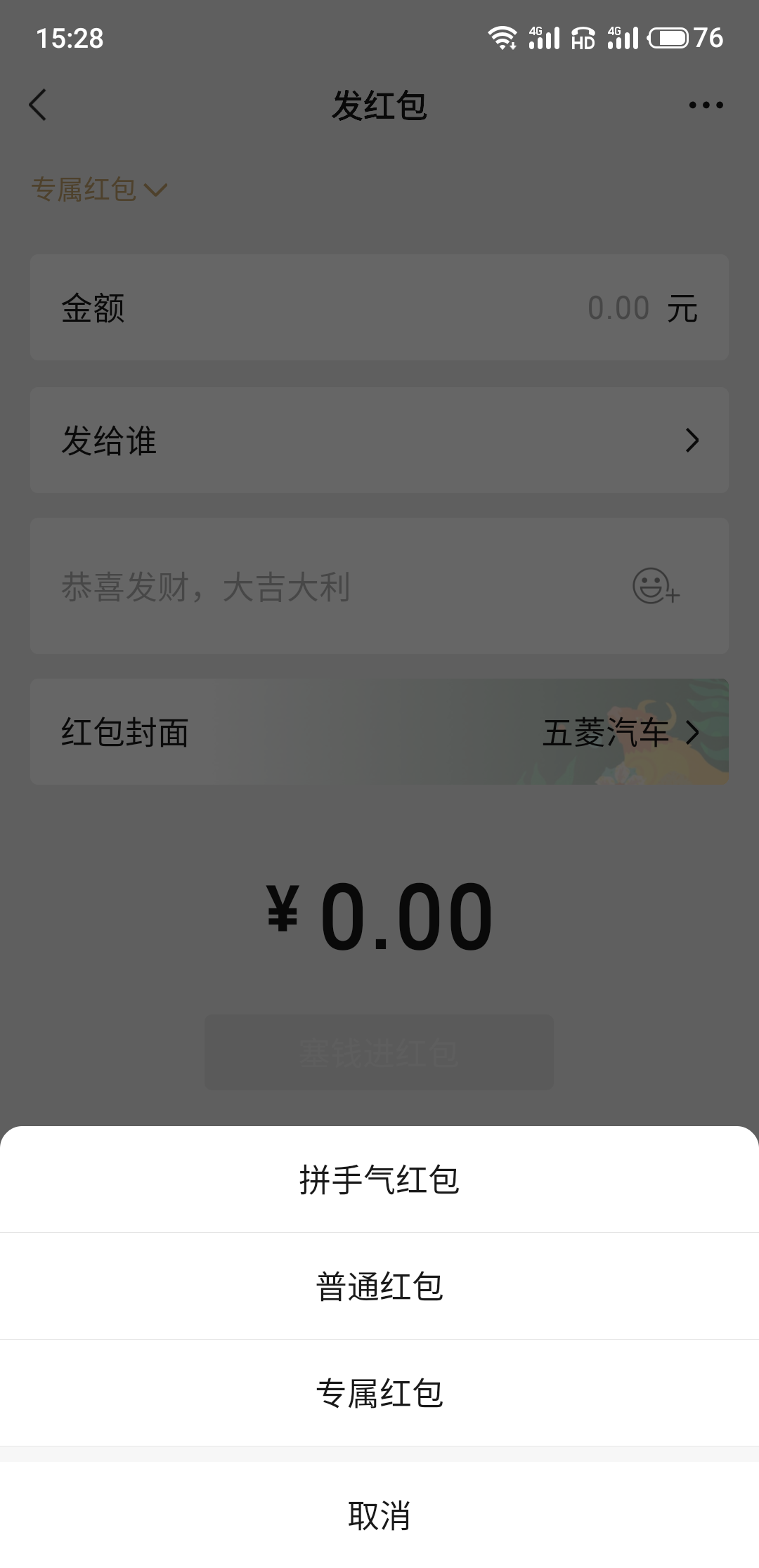Tap the battery indicator

click(x=670, y=39)
